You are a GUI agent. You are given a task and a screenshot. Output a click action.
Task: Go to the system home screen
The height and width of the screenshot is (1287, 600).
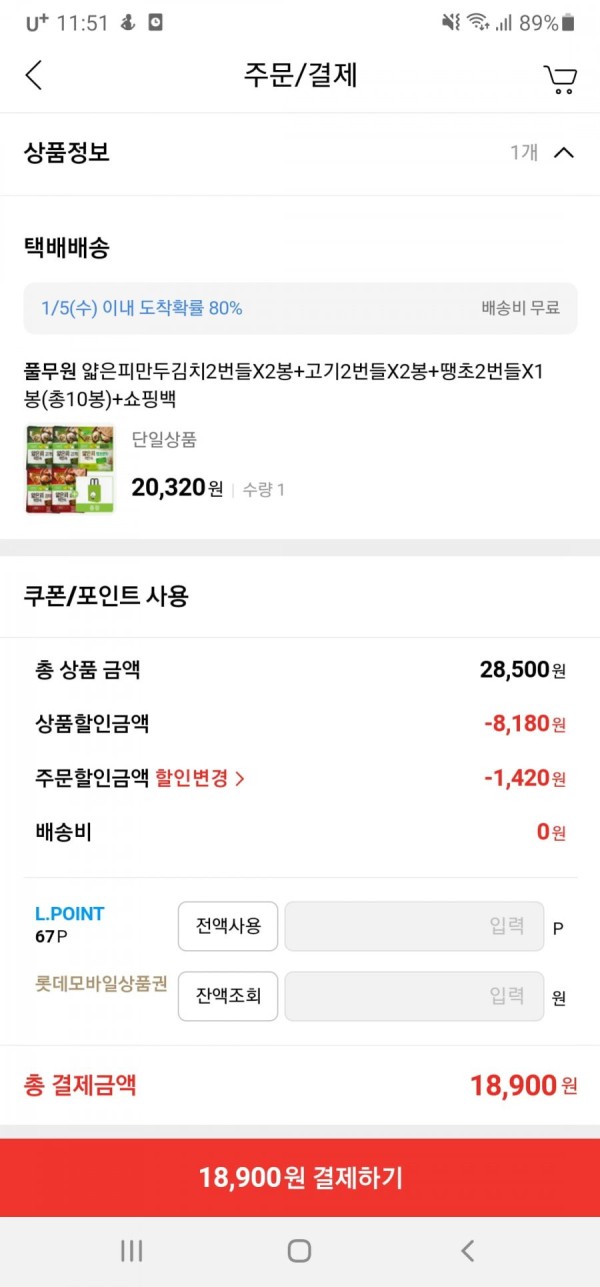pyautogui.click(x=299, y=1250)
